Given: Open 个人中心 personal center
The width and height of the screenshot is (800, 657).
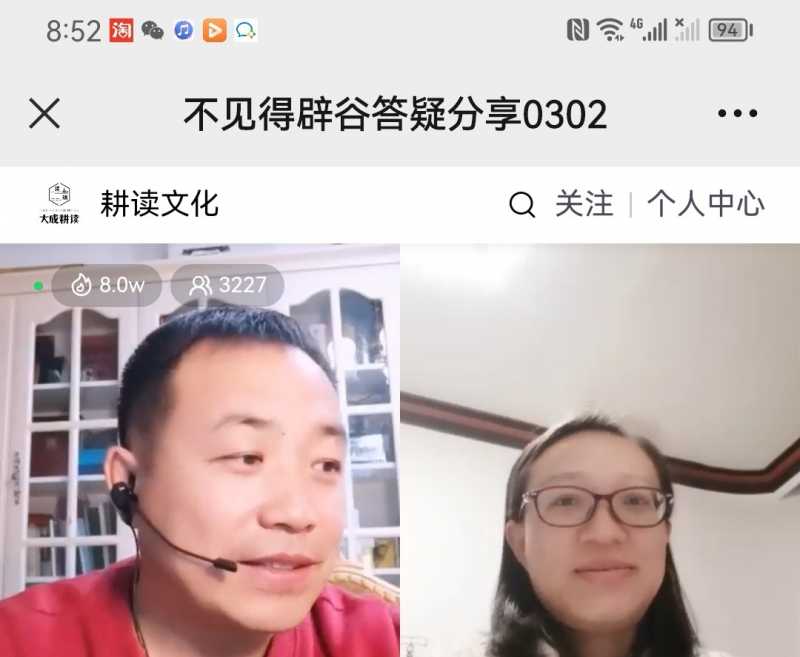Looking at the screenshot, I should 705,204.
